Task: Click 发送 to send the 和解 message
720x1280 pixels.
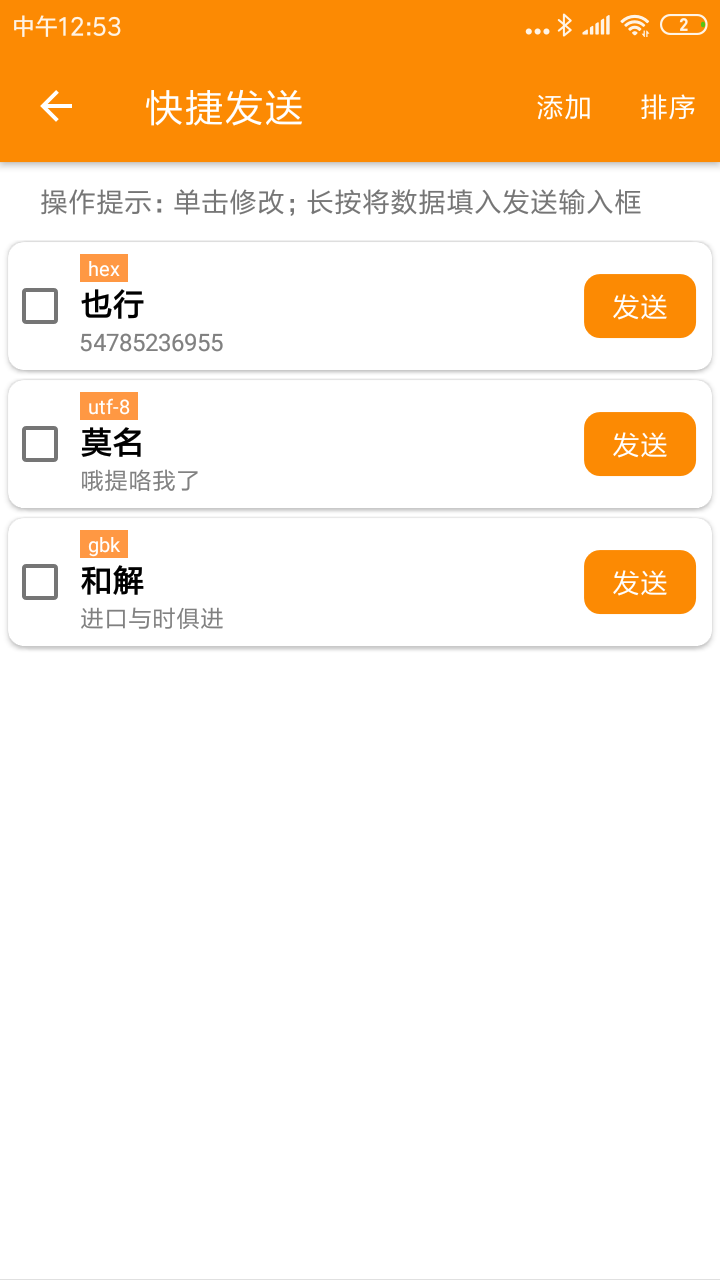Action: (x=639, y=582)
